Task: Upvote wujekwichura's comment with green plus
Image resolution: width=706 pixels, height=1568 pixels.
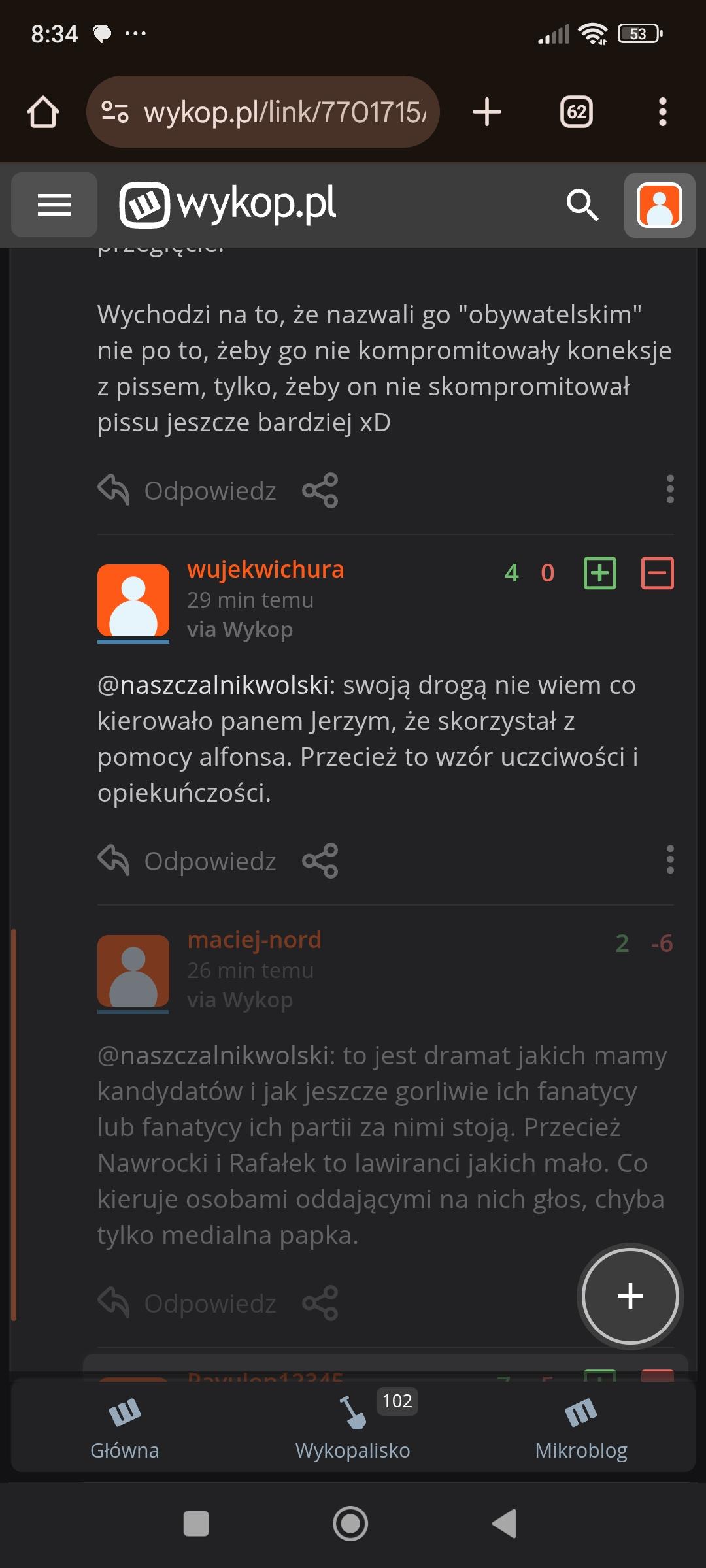Action: (x=599, y=573)
